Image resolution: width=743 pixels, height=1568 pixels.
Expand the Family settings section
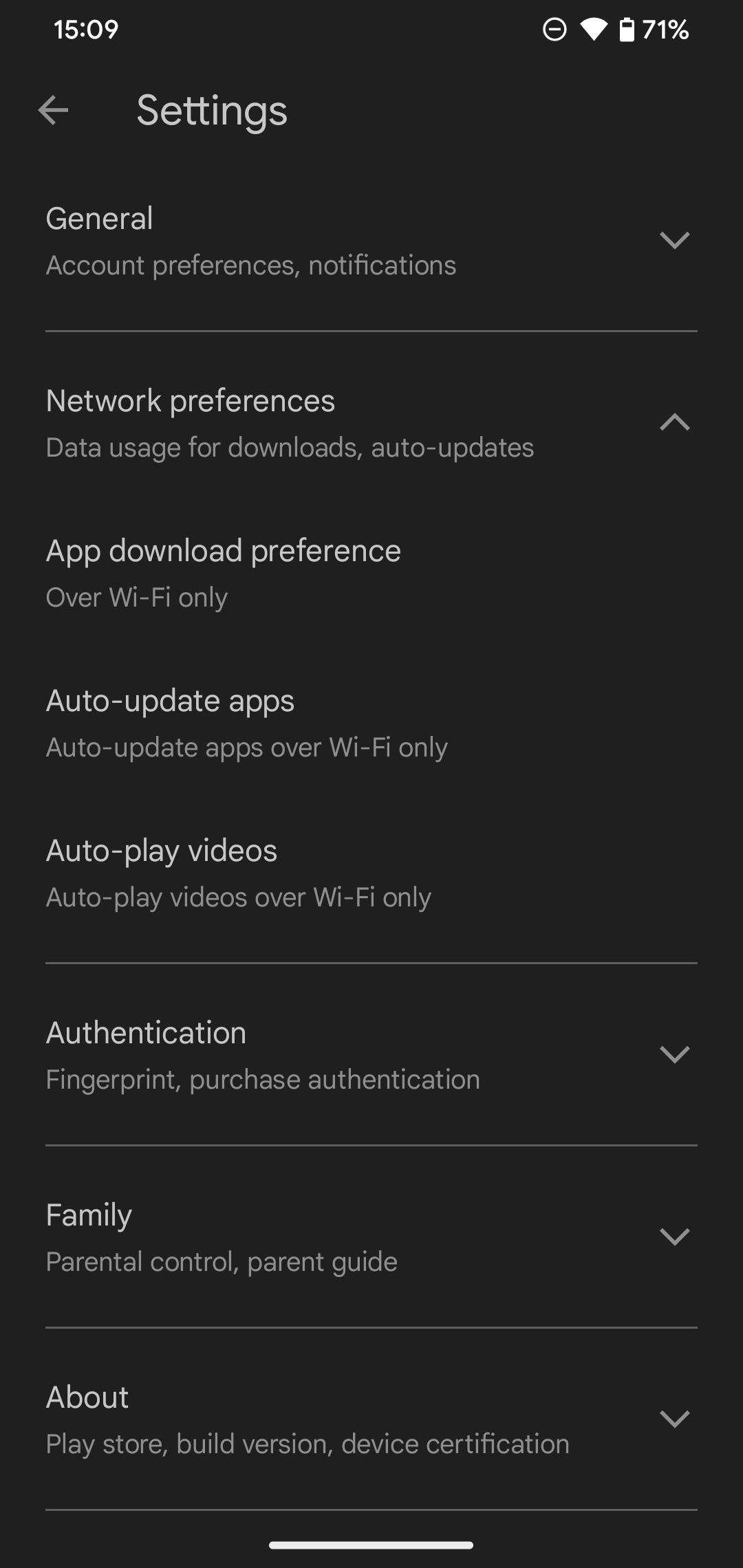pyautogui.click(x=675, y=1237)
